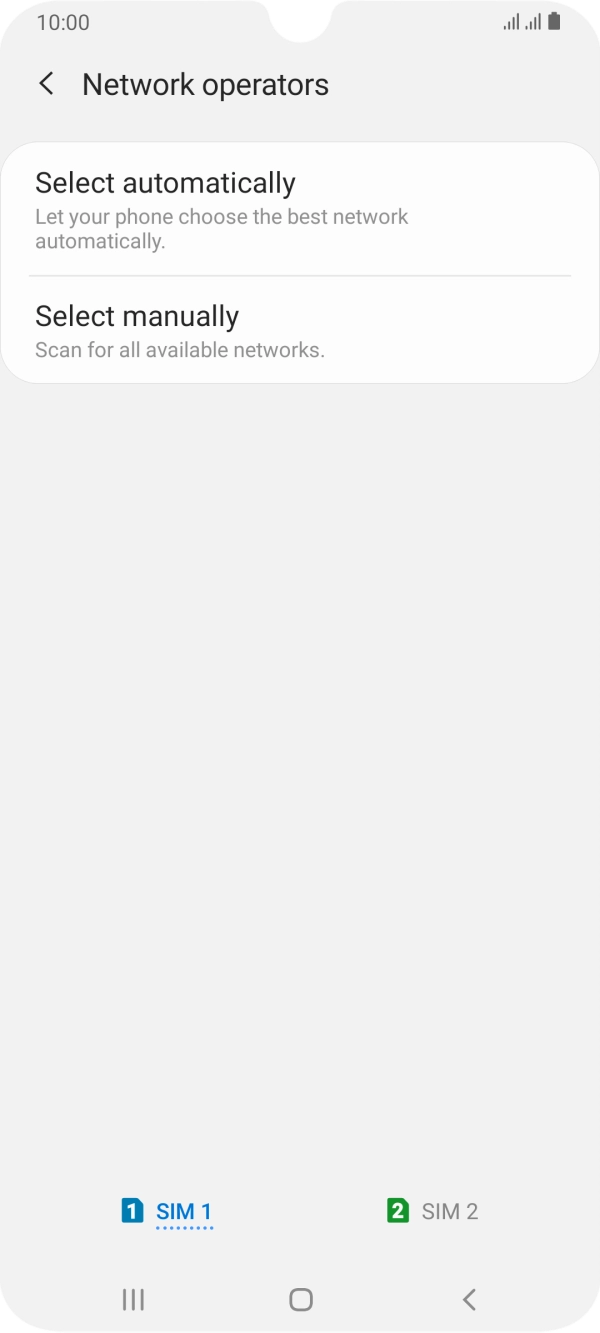This screenshot has width=600, height=1333.
Task: Open Select manually to scan networks
Action: pyautogui.click(x=300, y=330)
